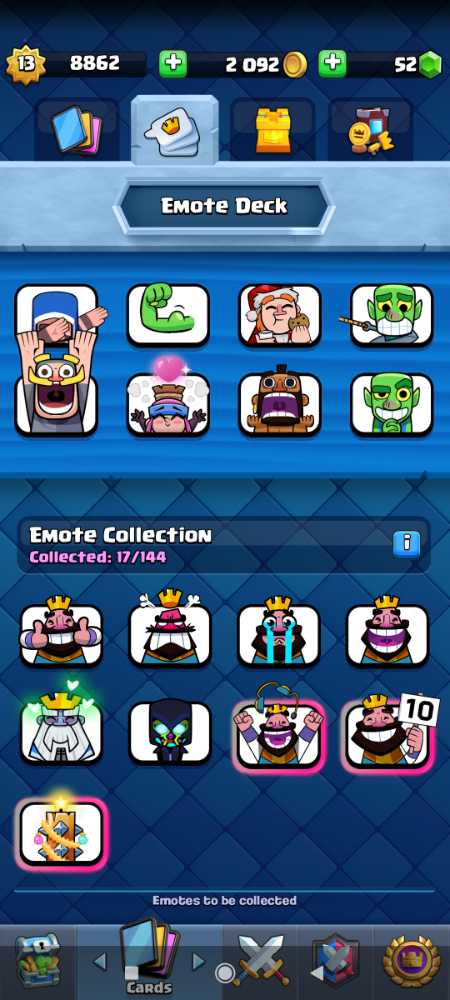Open the tower skins tab
450x1000 pixels.
tap(273, 129)
